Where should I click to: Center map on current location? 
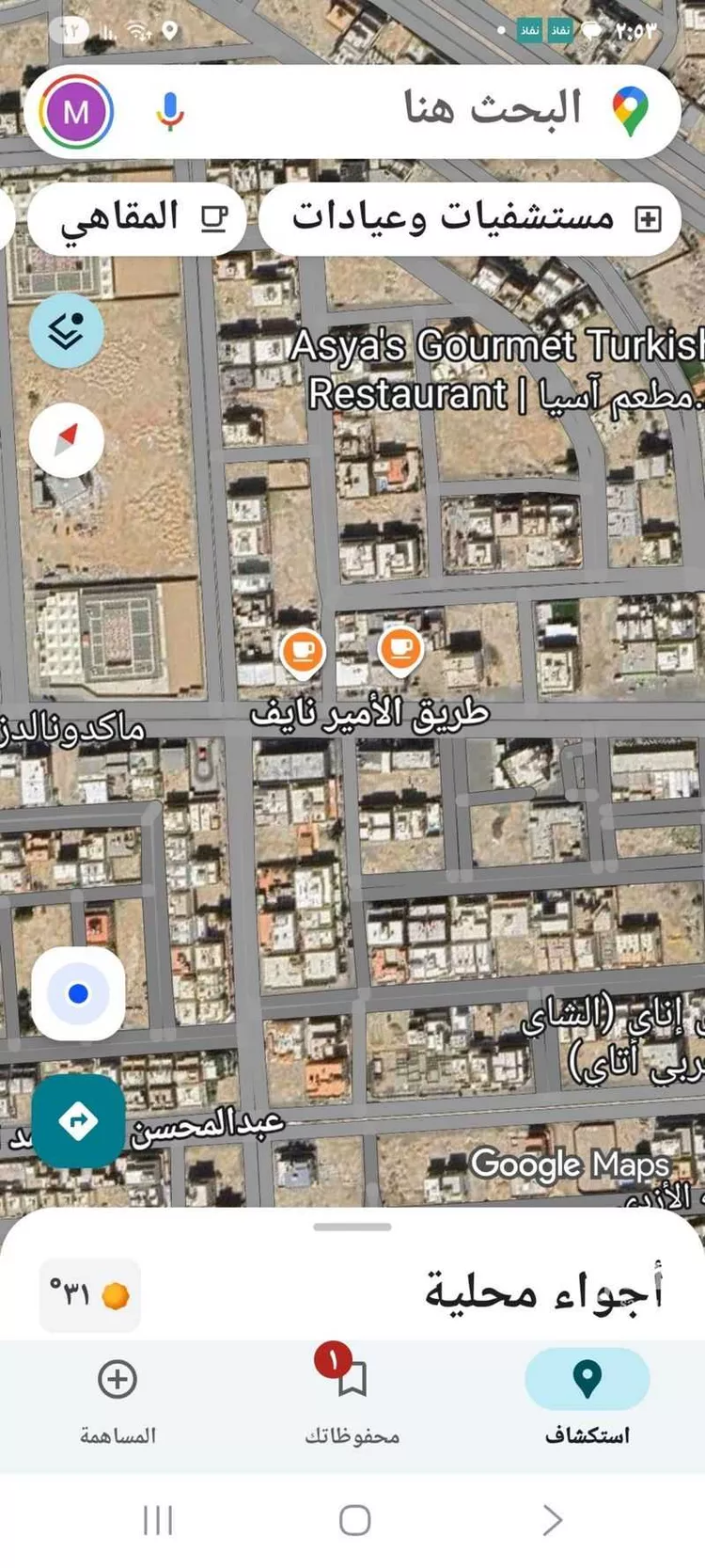[78, 992]
